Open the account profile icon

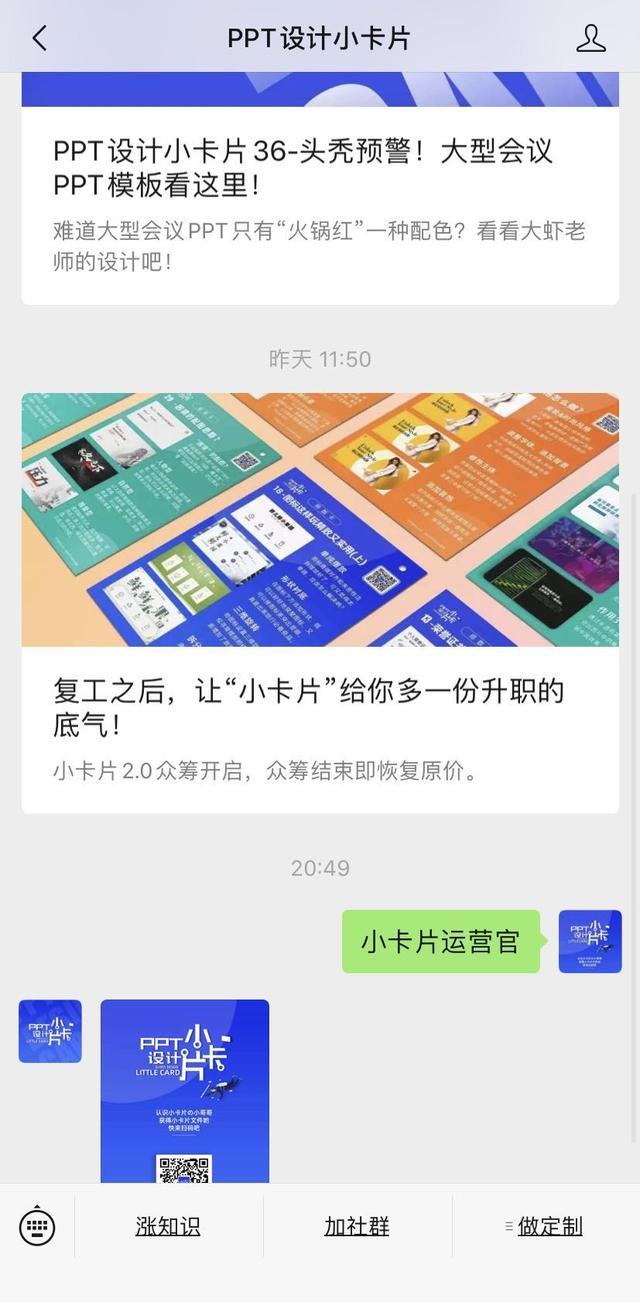pos(590,38)
